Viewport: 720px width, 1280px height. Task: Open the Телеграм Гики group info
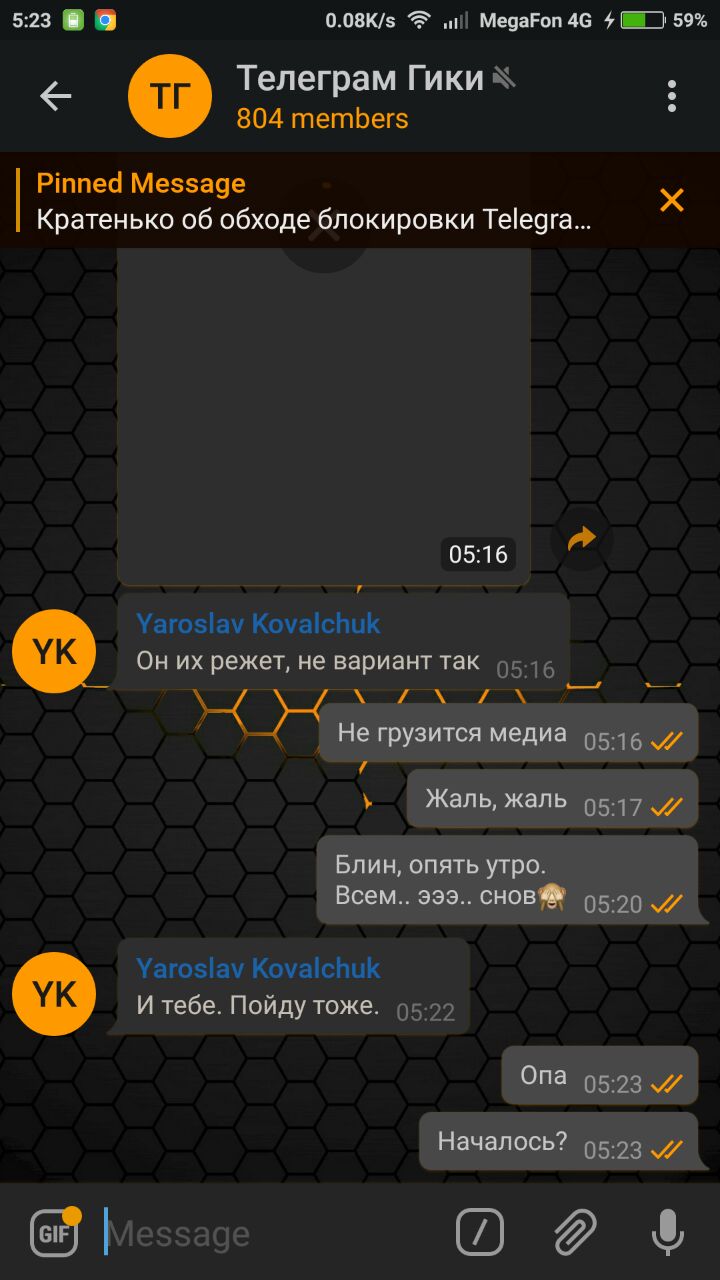(360, 96)
